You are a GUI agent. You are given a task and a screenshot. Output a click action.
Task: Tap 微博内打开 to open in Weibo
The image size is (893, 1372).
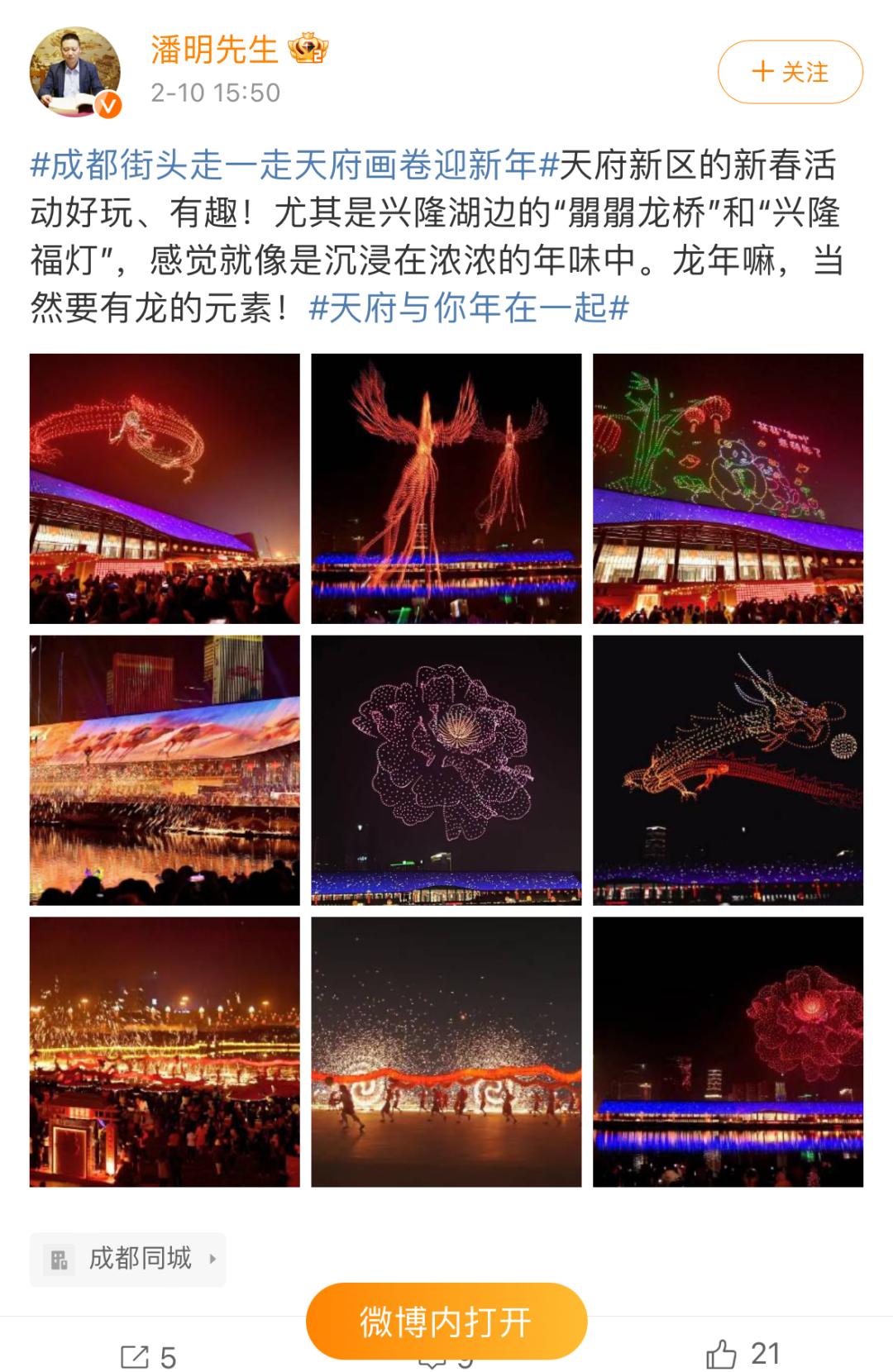click(446, 1322)
